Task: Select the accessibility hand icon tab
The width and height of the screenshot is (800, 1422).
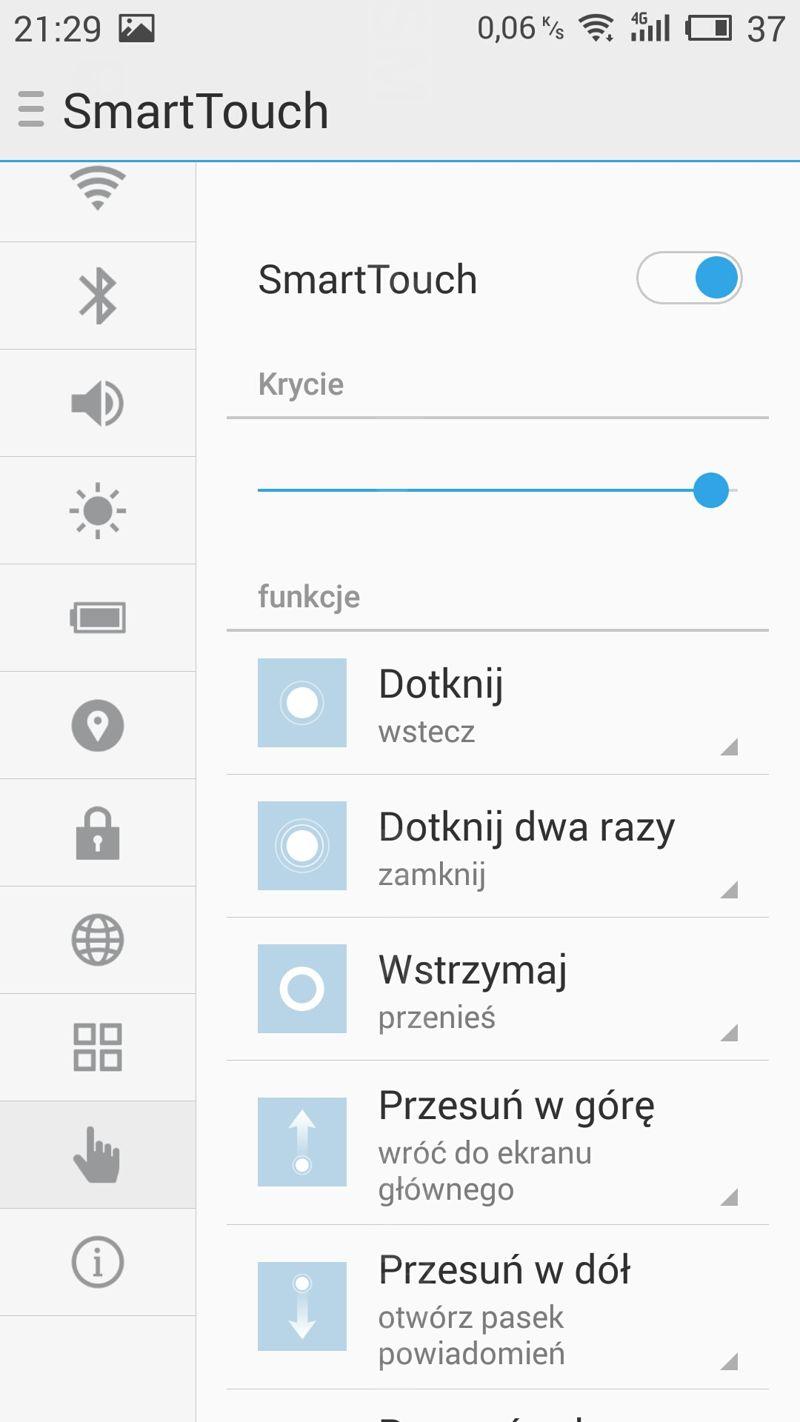Action: (x=97, y=1155)
